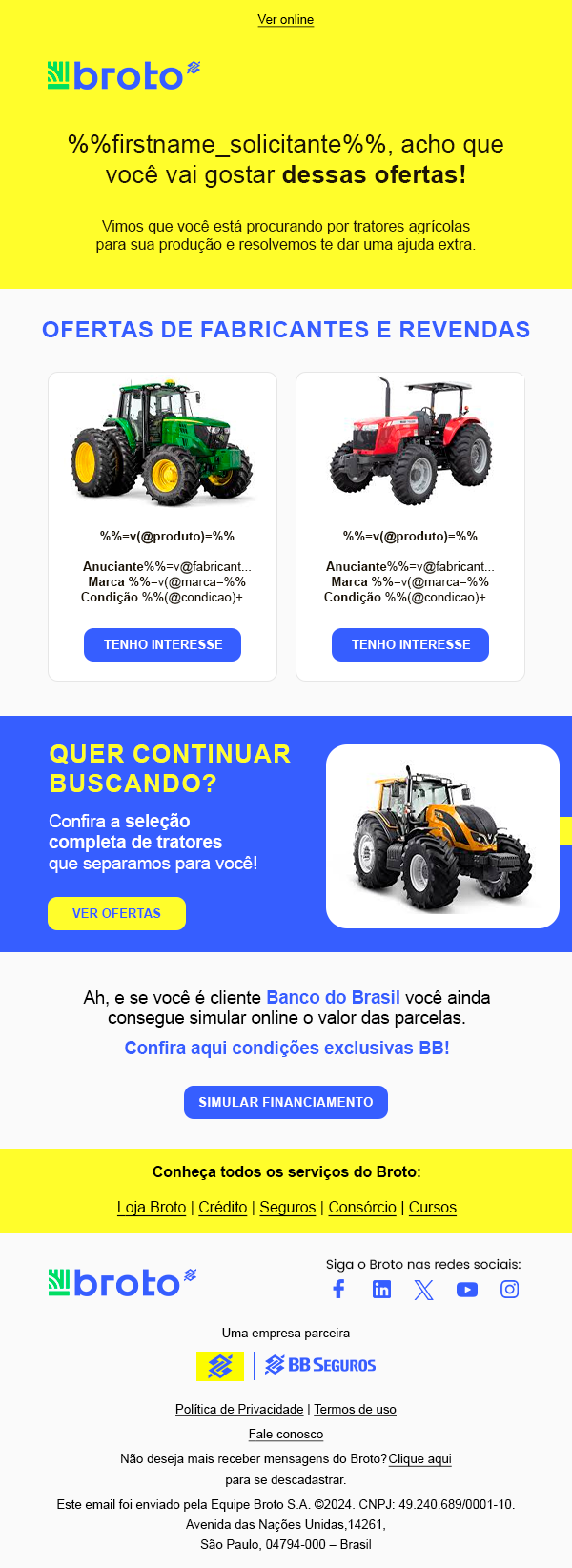
Task: Open the Seguros link
Action: coord(288,1207)
